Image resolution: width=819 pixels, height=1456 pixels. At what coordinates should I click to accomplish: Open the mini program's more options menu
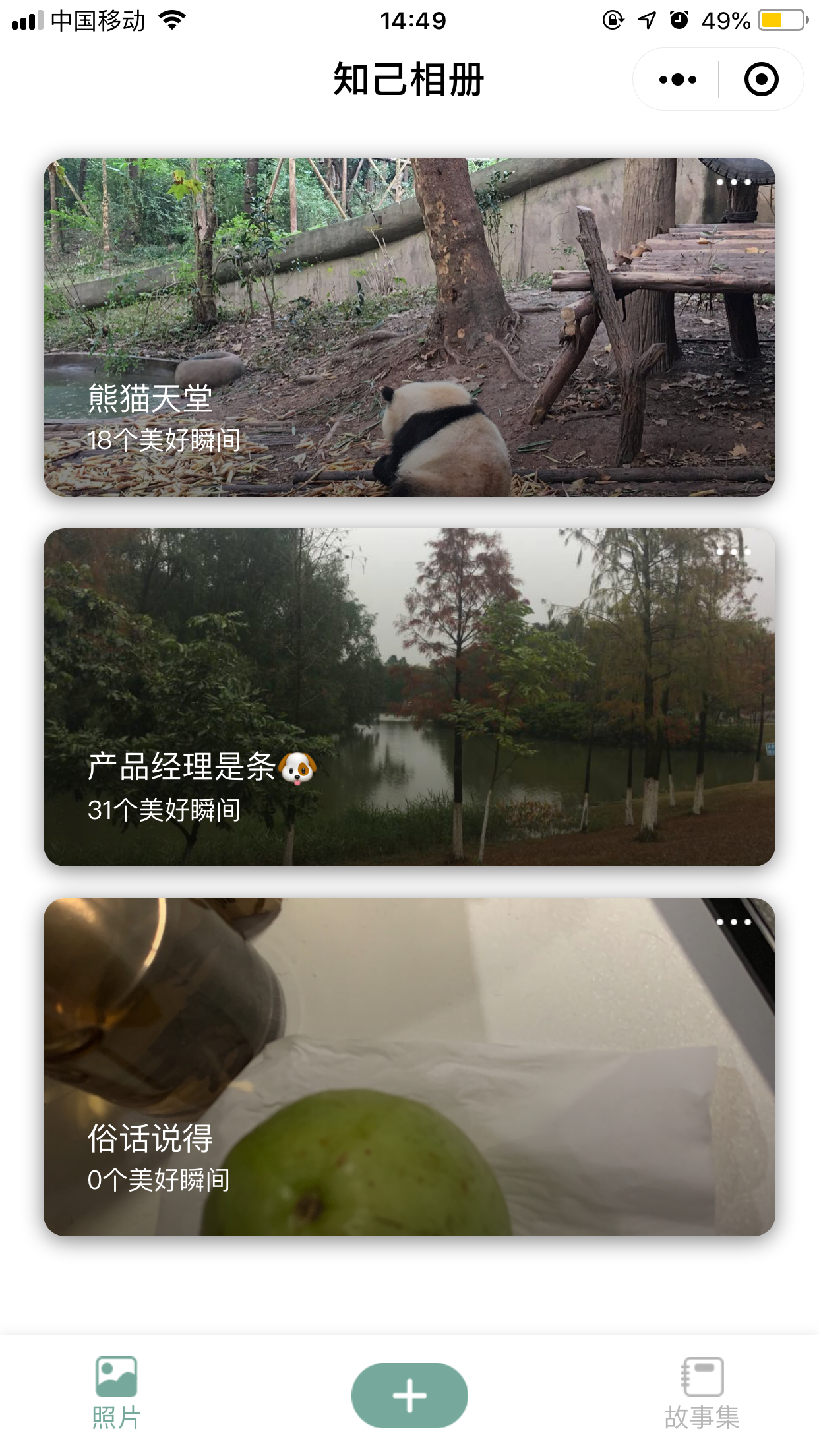[677, 80]
